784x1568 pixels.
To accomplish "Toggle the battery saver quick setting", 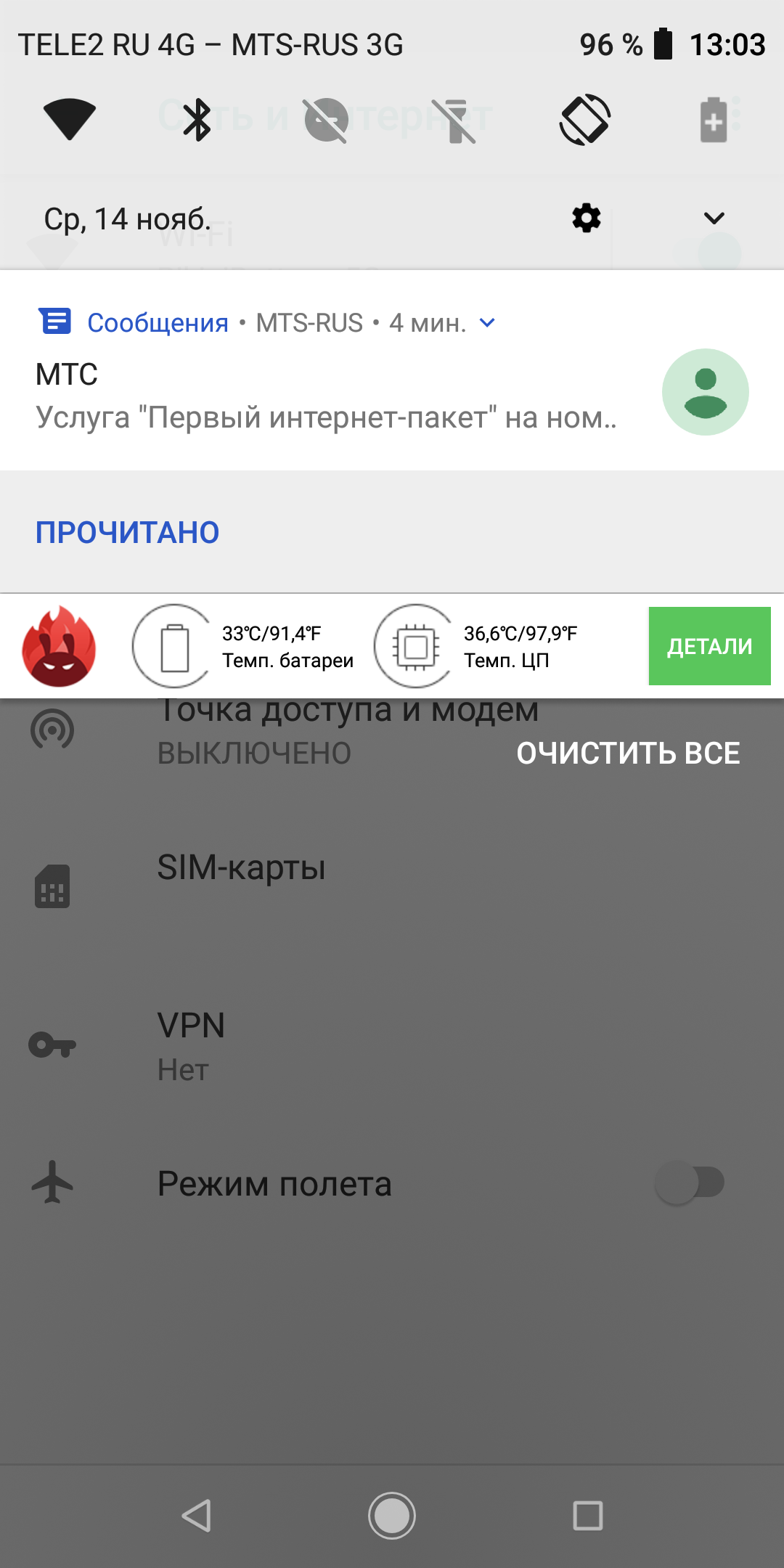I will 714,119.
